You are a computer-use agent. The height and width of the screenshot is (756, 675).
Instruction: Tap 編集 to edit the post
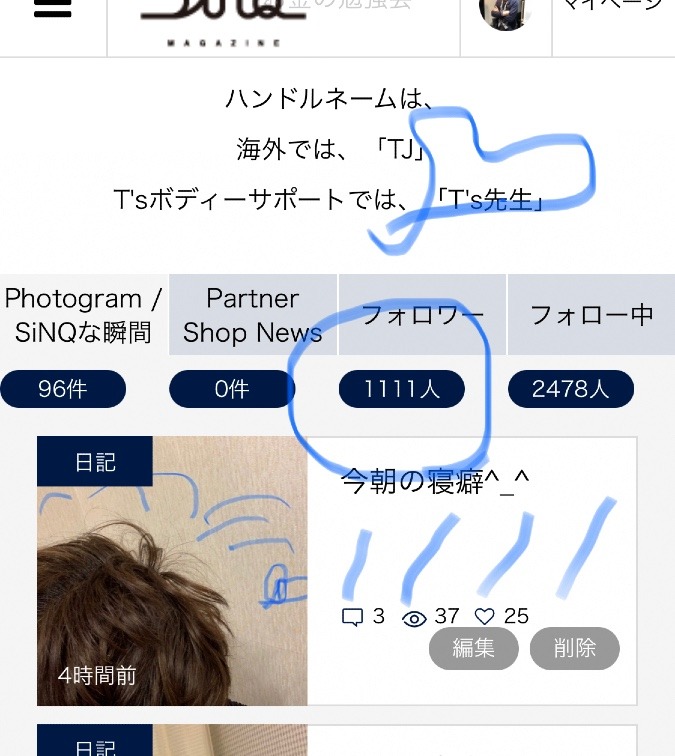tap(474, 648)
